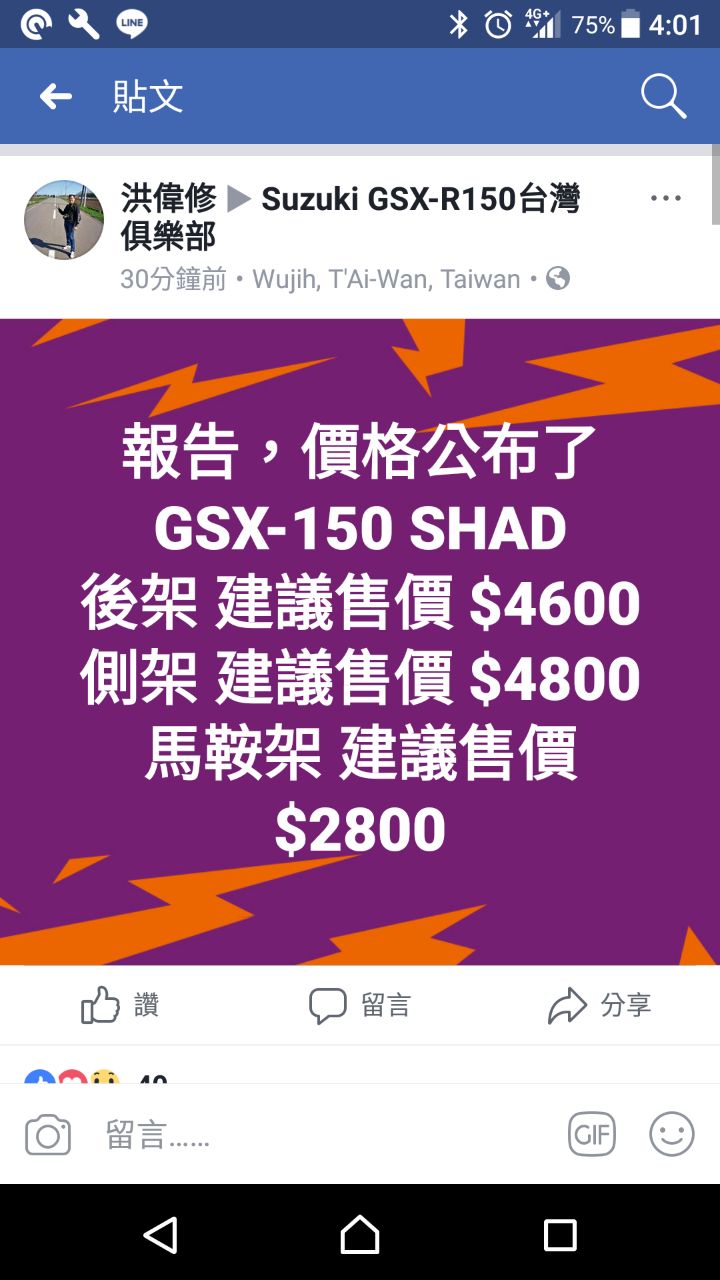Tap 留言 button to comment on post

(360, 1005)
